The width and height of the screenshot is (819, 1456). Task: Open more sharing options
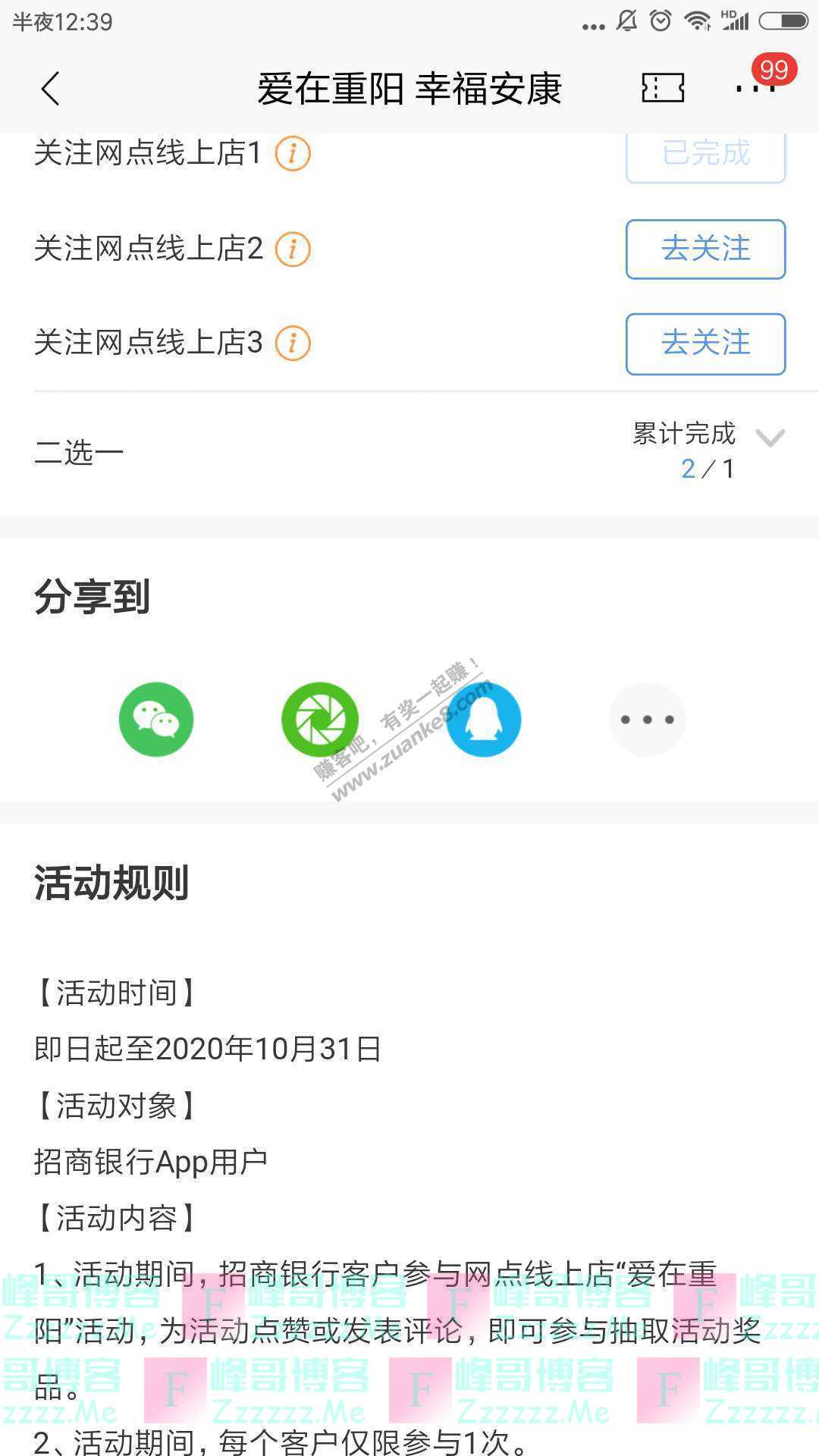(x=647, y=719)
